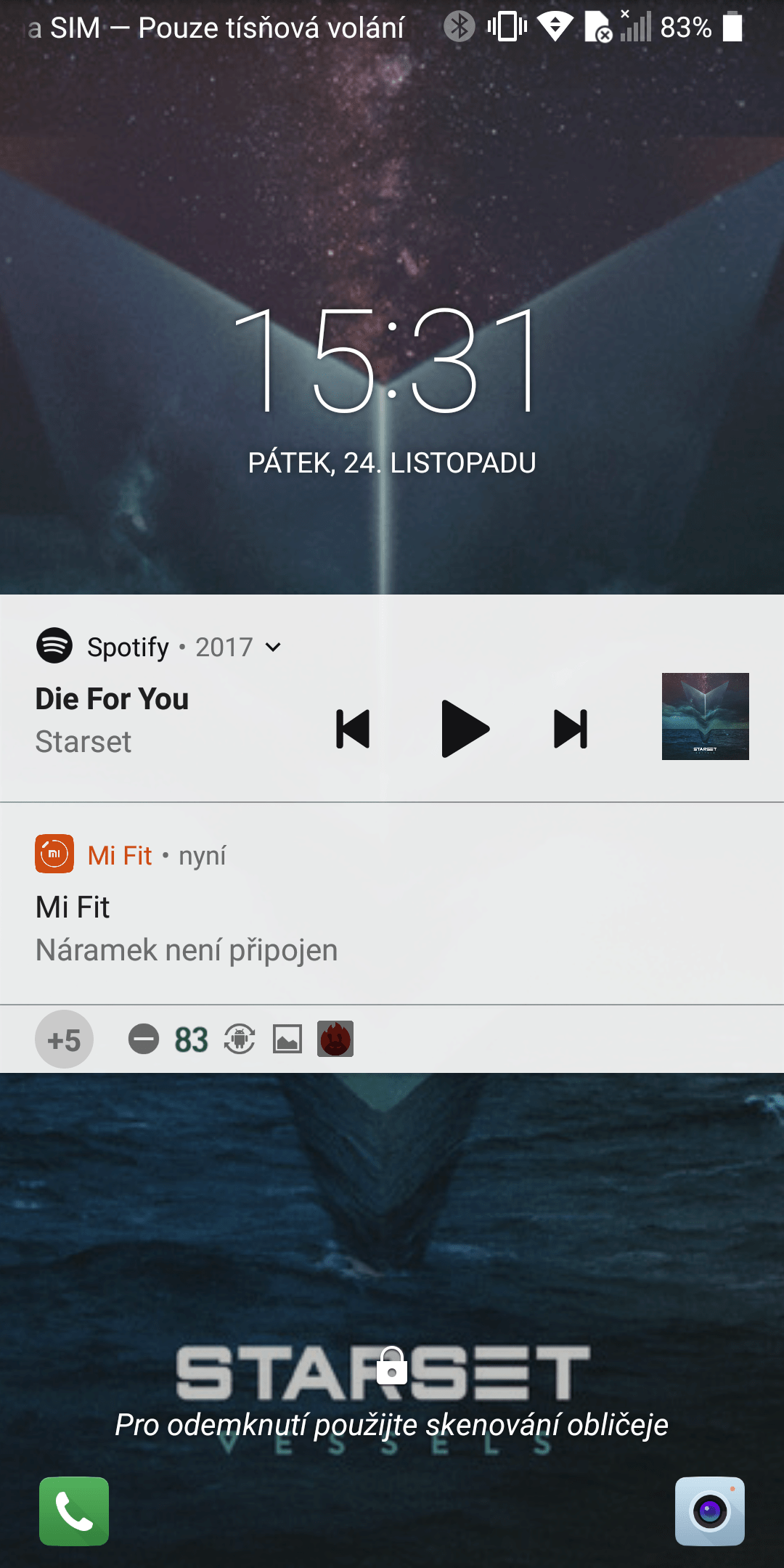784x1568 pixels.
Task: Skip to the next Spotify track
Action: click(x=571, y=729)
